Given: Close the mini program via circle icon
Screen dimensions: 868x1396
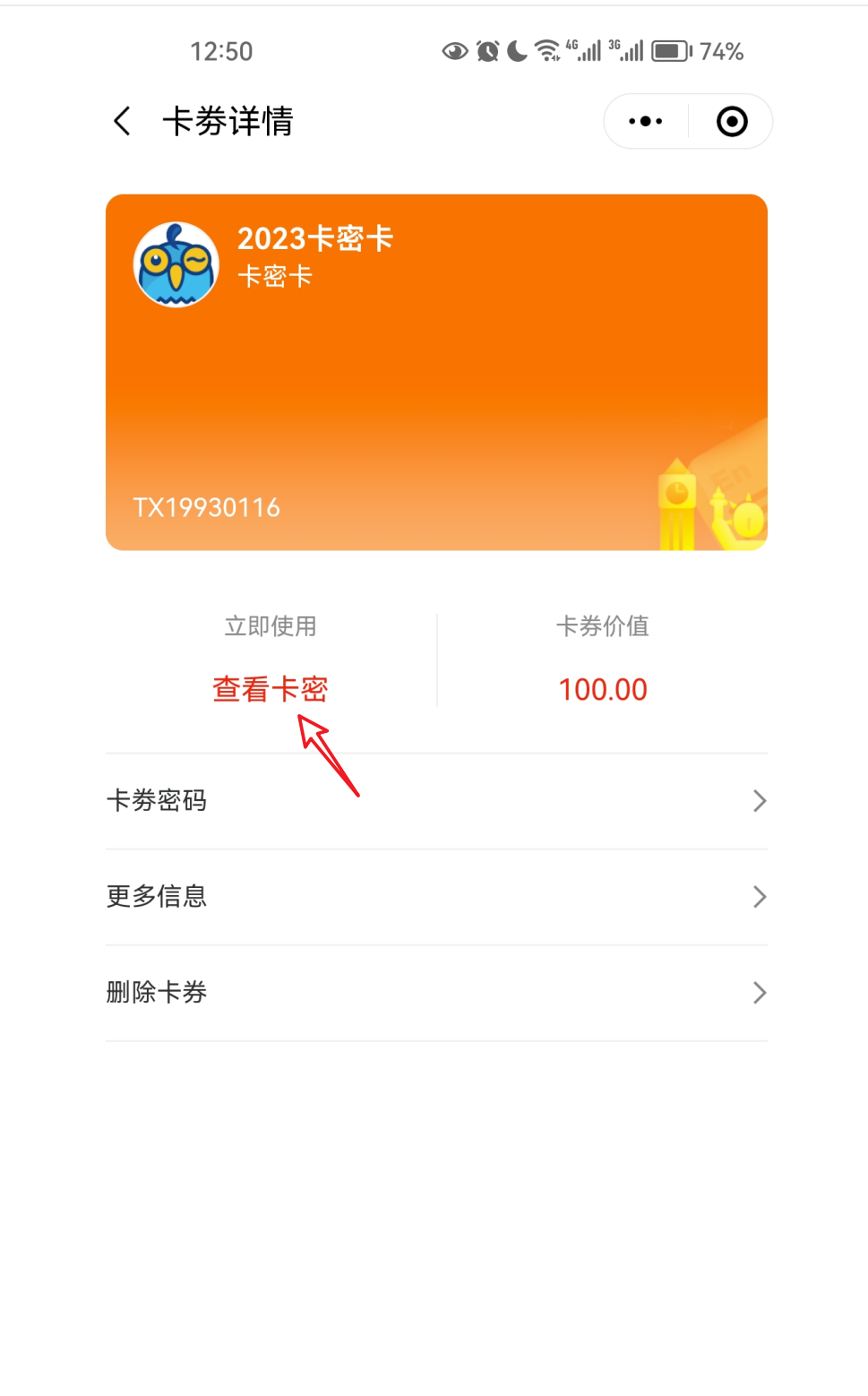Looking at the screenshot, I should click(731, 121).
